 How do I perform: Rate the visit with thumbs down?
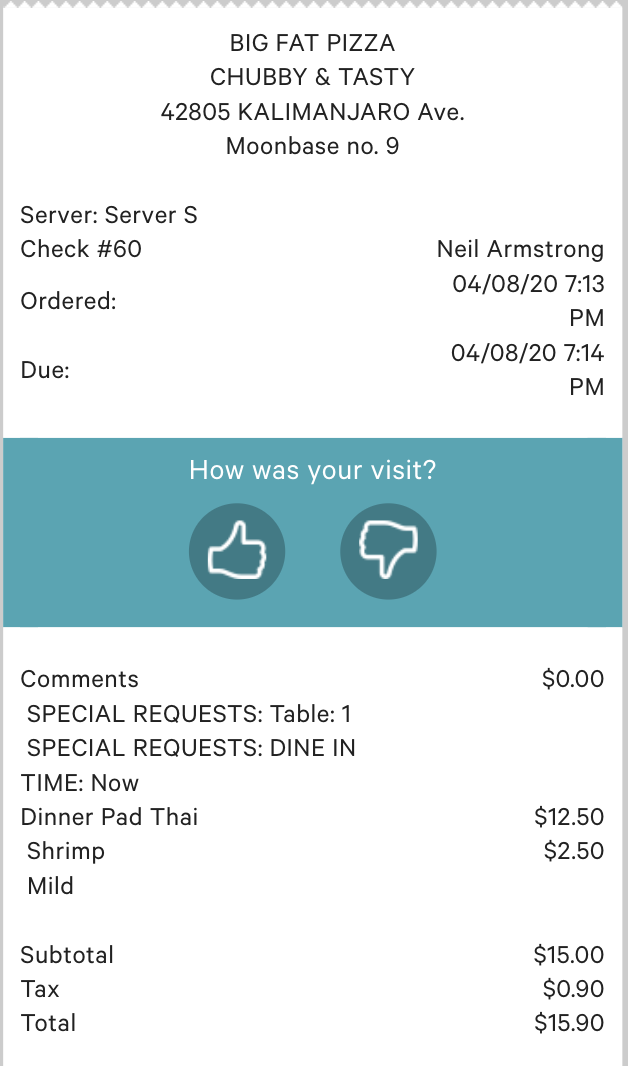pos(388,551)
